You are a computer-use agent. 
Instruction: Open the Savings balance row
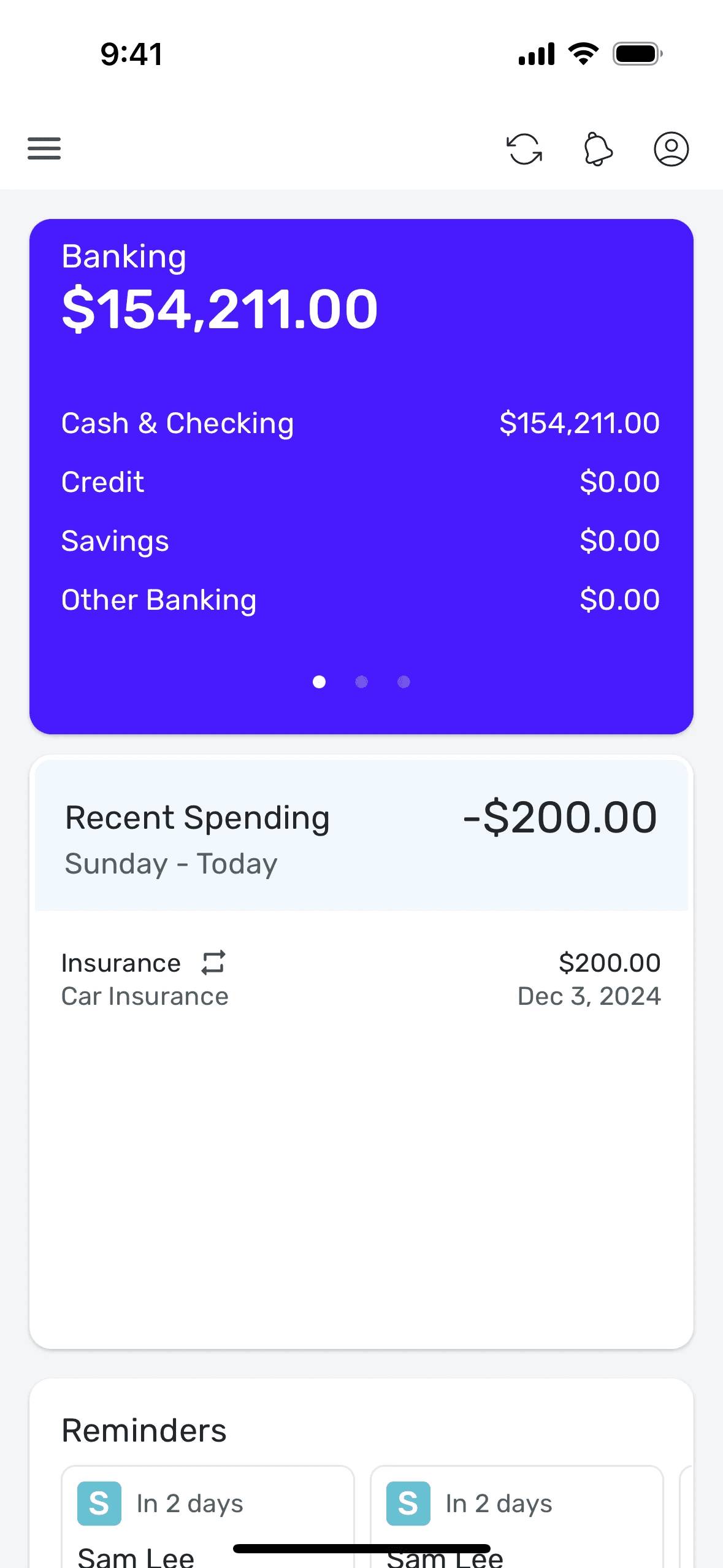pyautogui.click(x=361, y=541)
